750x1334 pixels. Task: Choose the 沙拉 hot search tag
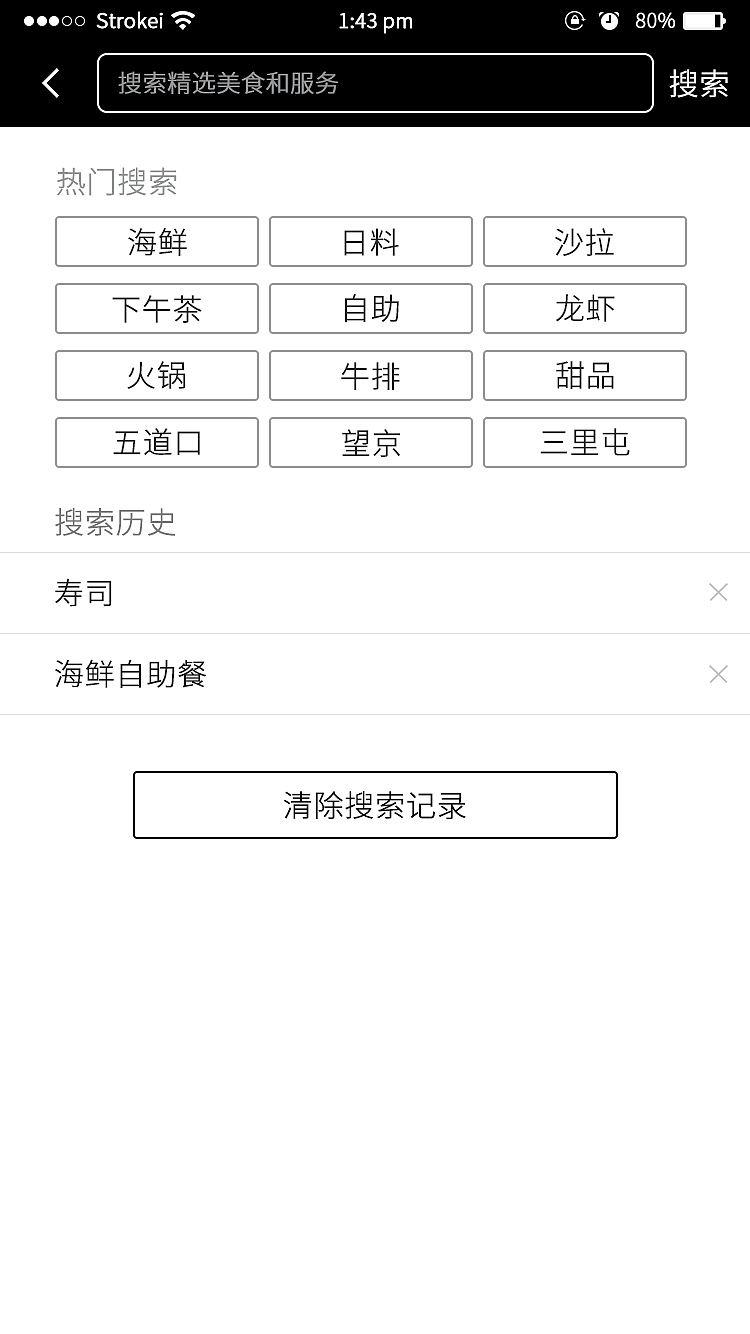[x=584, y=242]
